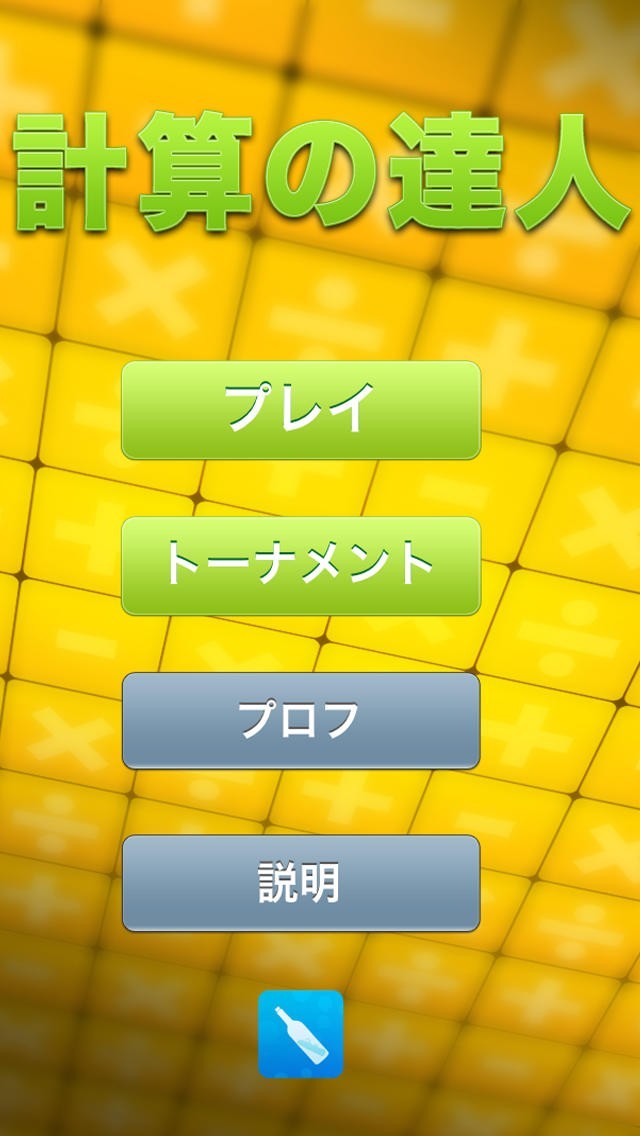View the 説明 instructions
Screen dimensions: 640x1136
pyautogui.click(x=300, y=883)
